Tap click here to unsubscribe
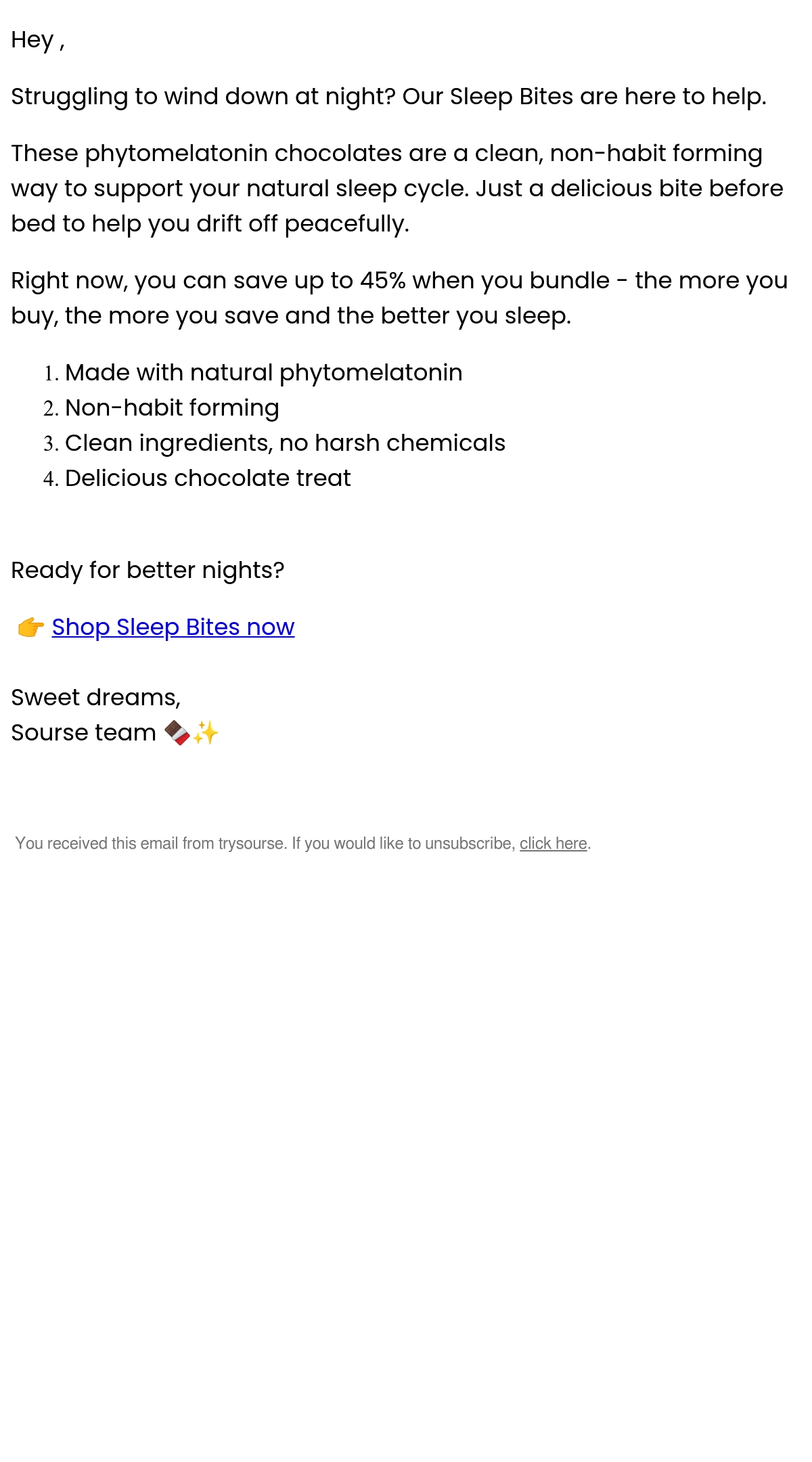The image size is (812, 1462). point(553,843)
